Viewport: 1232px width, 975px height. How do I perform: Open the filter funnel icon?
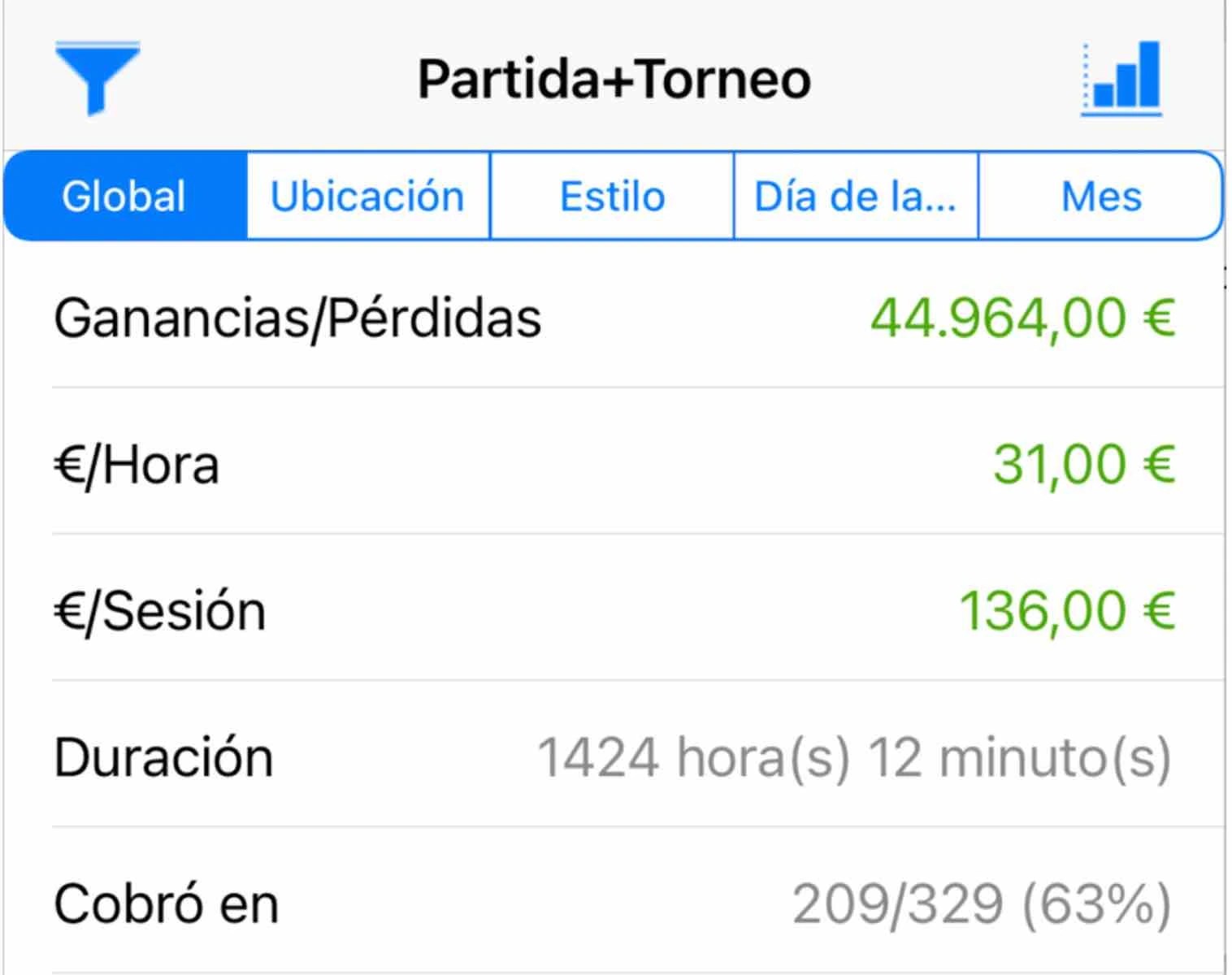(97, 77)
